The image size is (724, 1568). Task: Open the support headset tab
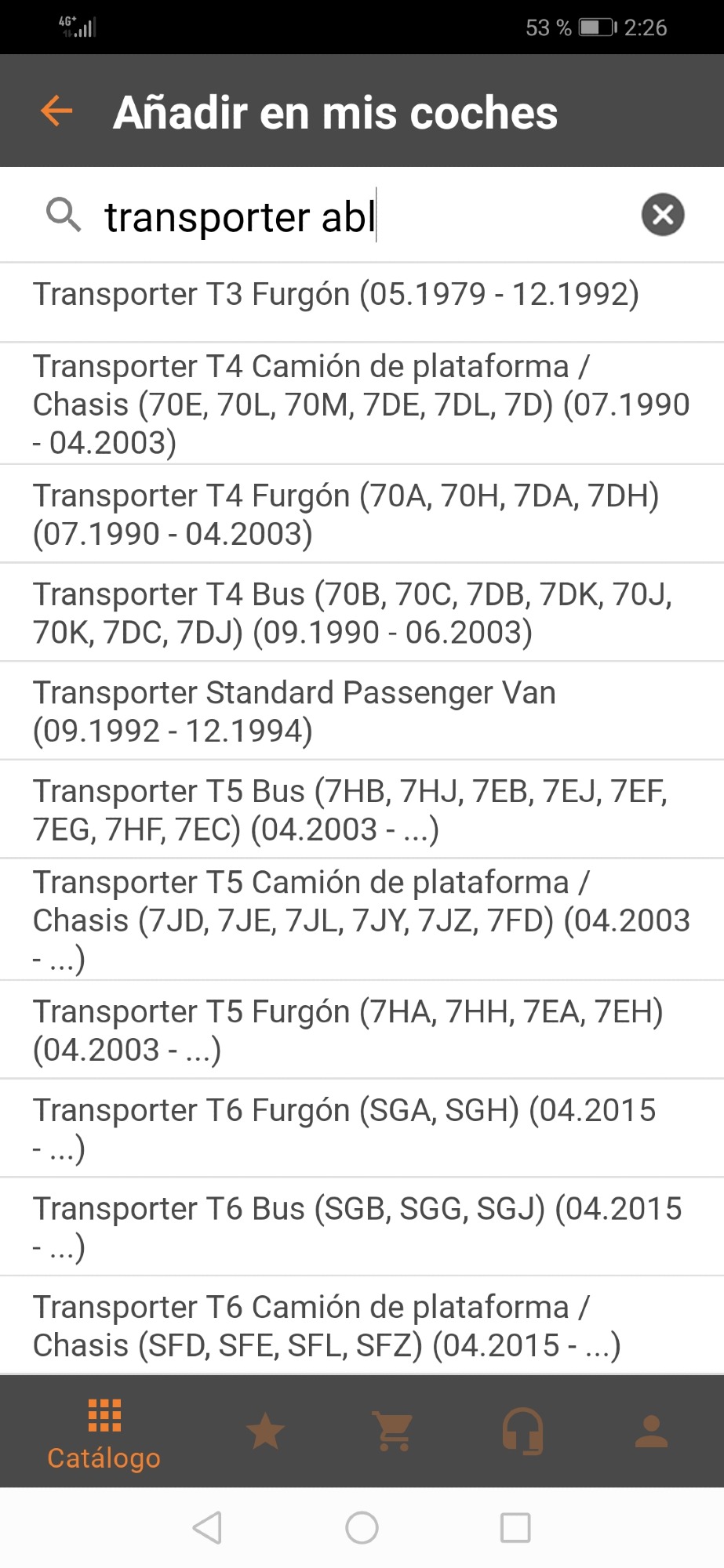click(x=522, y=1432)
